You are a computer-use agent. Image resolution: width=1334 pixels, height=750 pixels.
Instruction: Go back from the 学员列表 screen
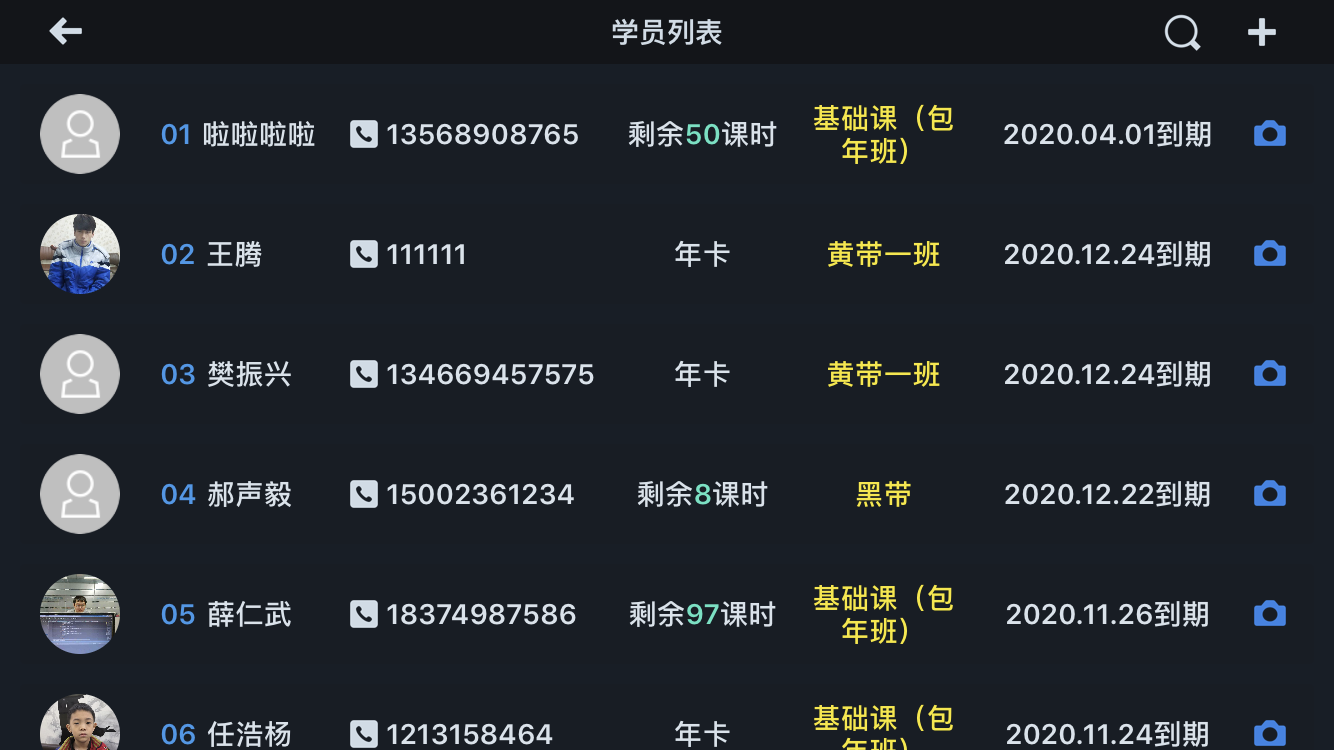[66, 32]
